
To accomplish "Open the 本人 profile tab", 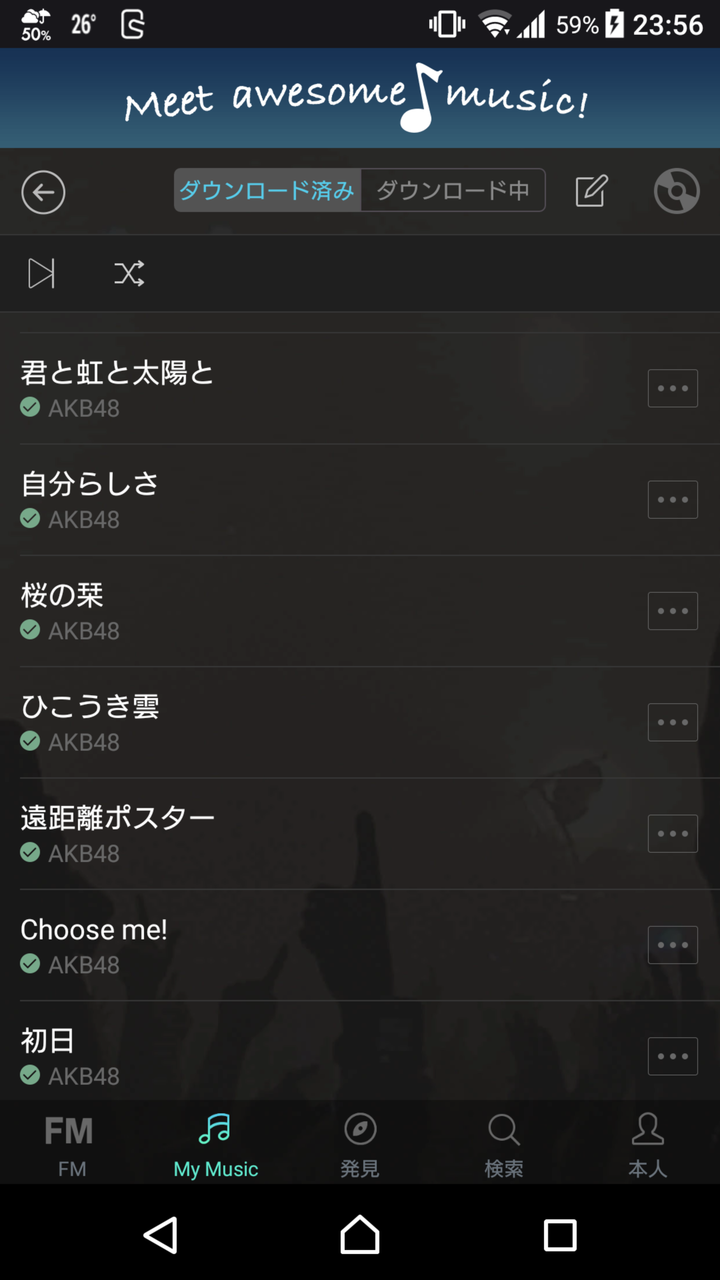I will click(x=647, y=1145).
